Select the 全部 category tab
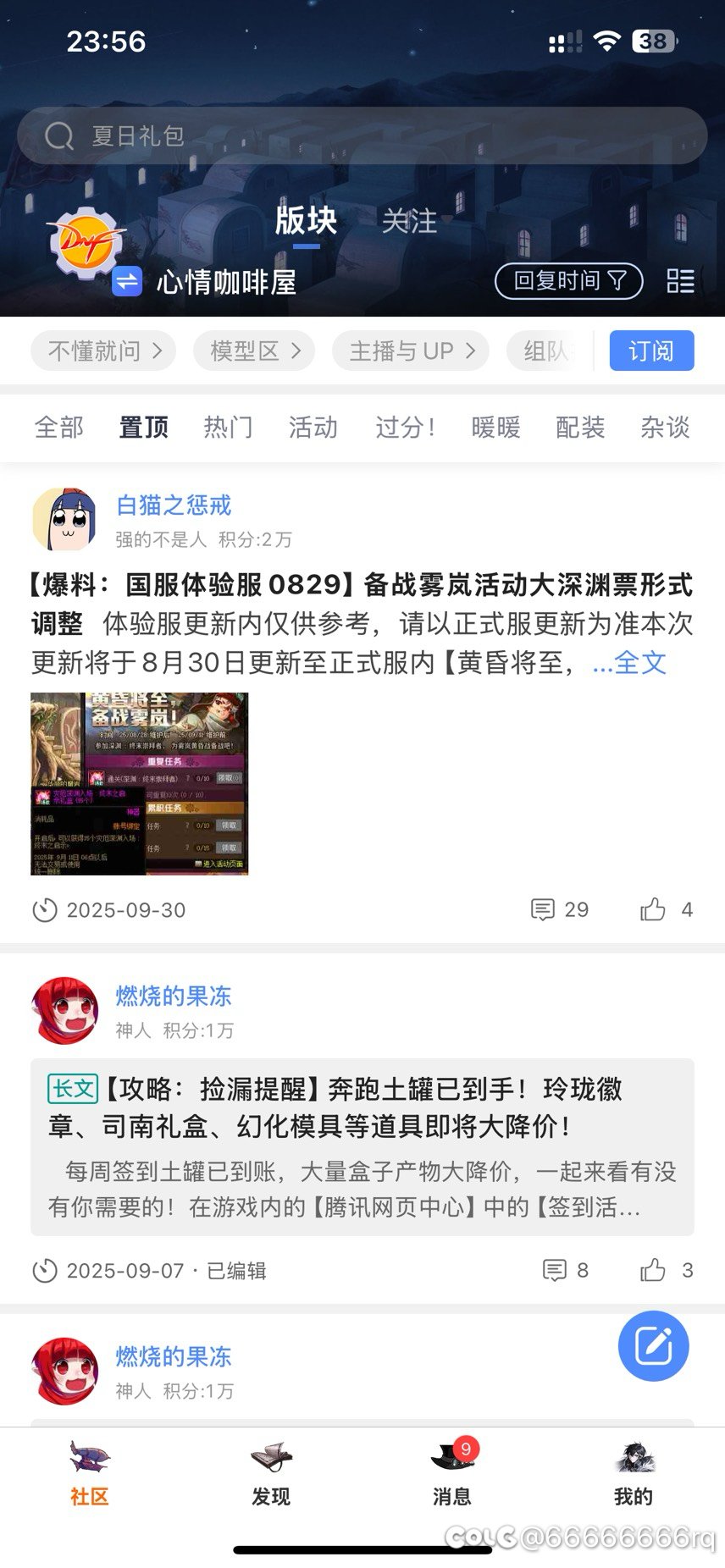The height and width of the screenshot is (1568, 725). click(x=59, y=427)
